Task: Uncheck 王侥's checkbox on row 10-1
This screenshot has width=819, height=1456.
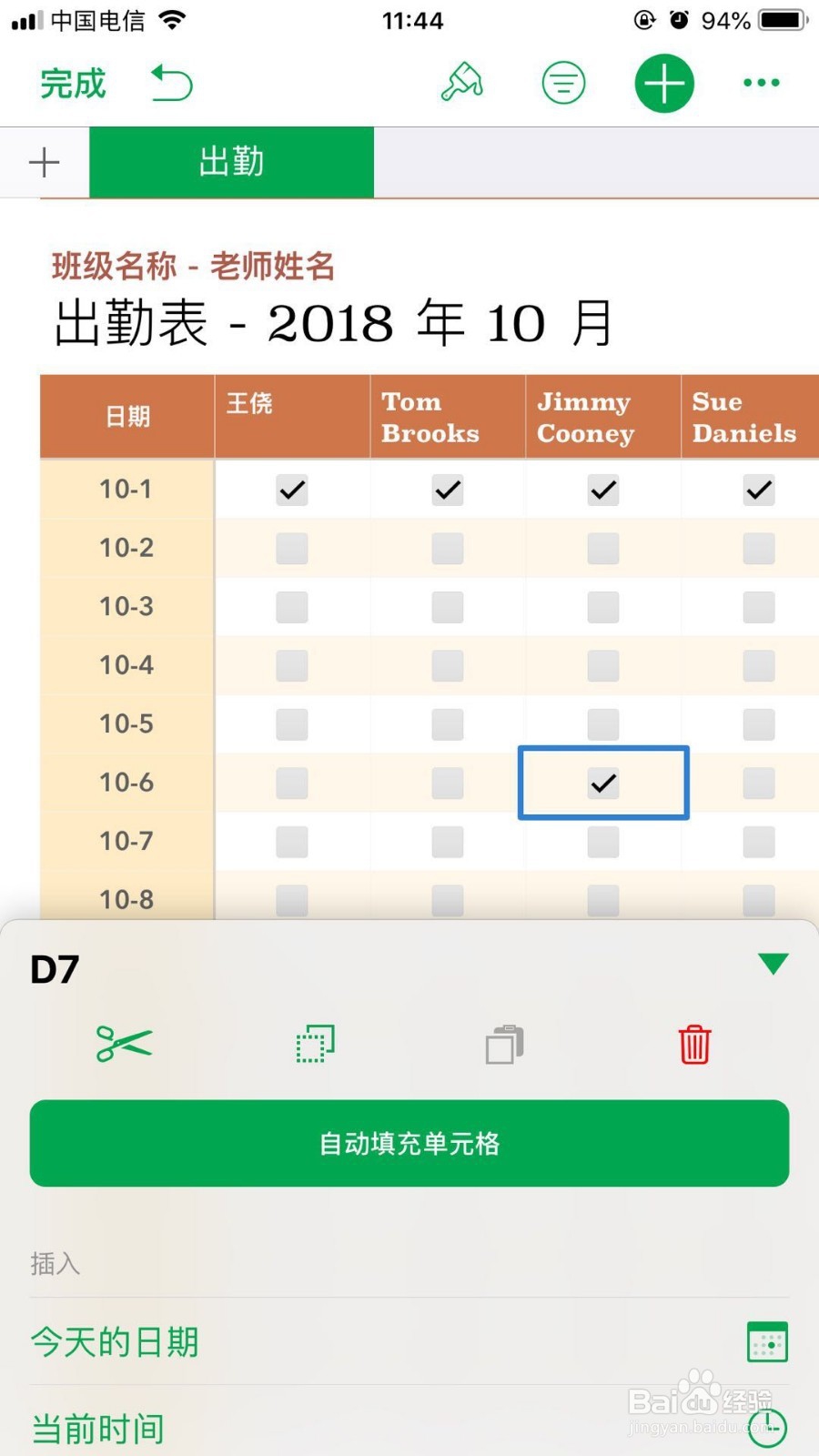Action: [291, 490]
